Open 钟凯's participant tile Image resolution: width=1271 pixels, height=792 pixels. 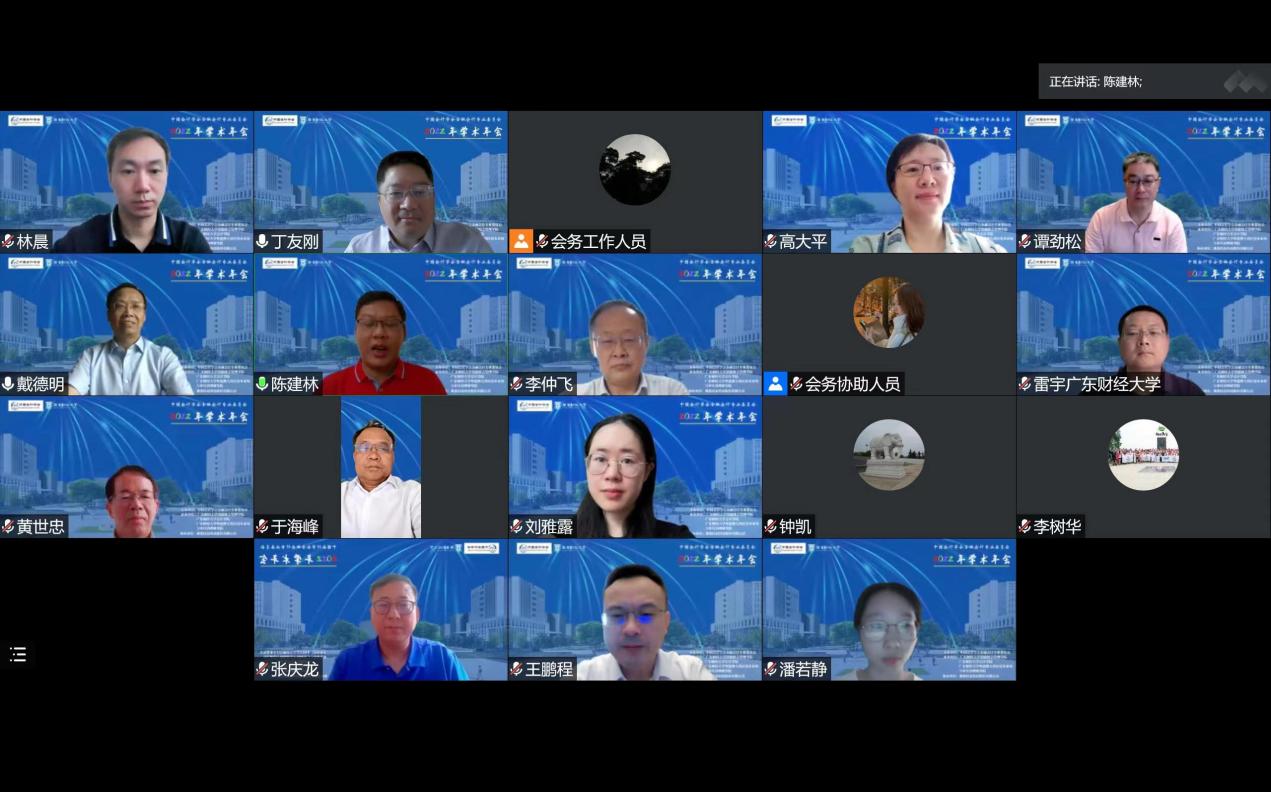tap(889, 467)
